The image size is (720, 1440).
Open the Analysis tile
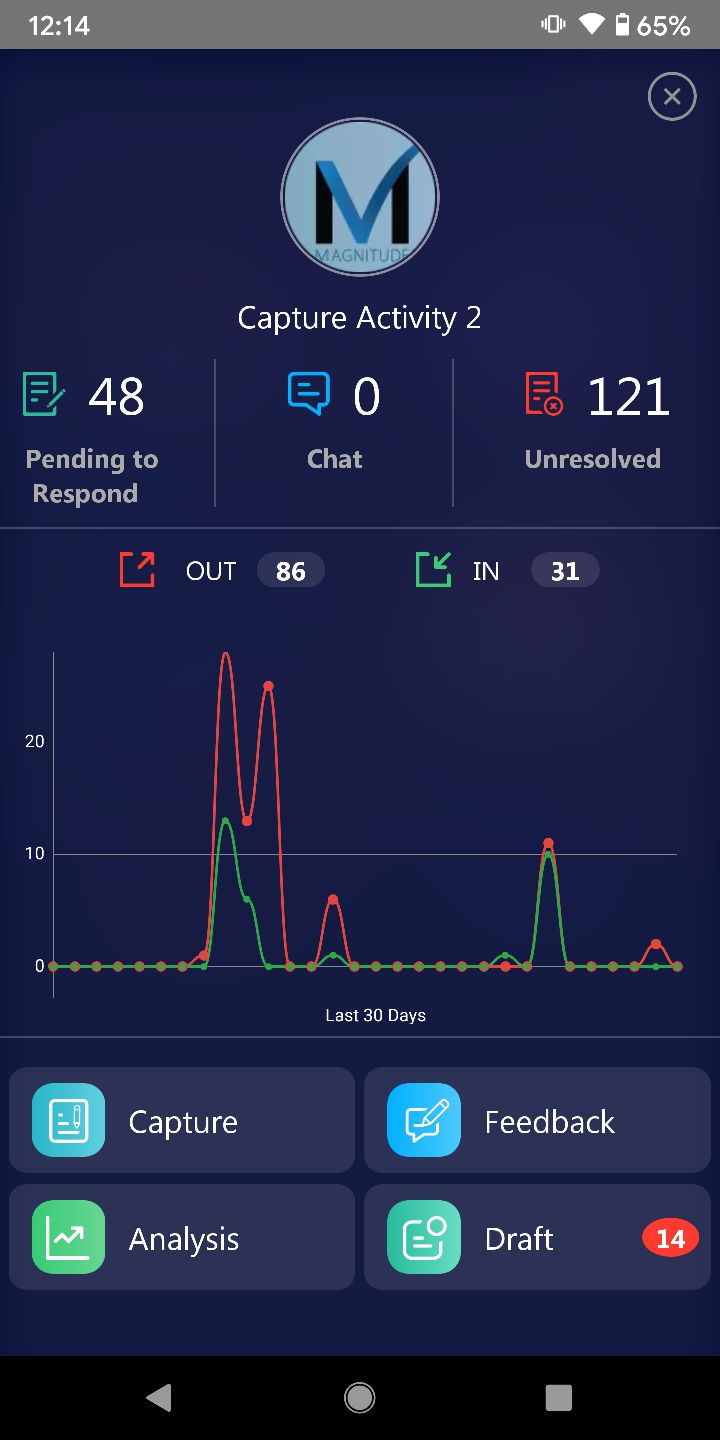182,1238
